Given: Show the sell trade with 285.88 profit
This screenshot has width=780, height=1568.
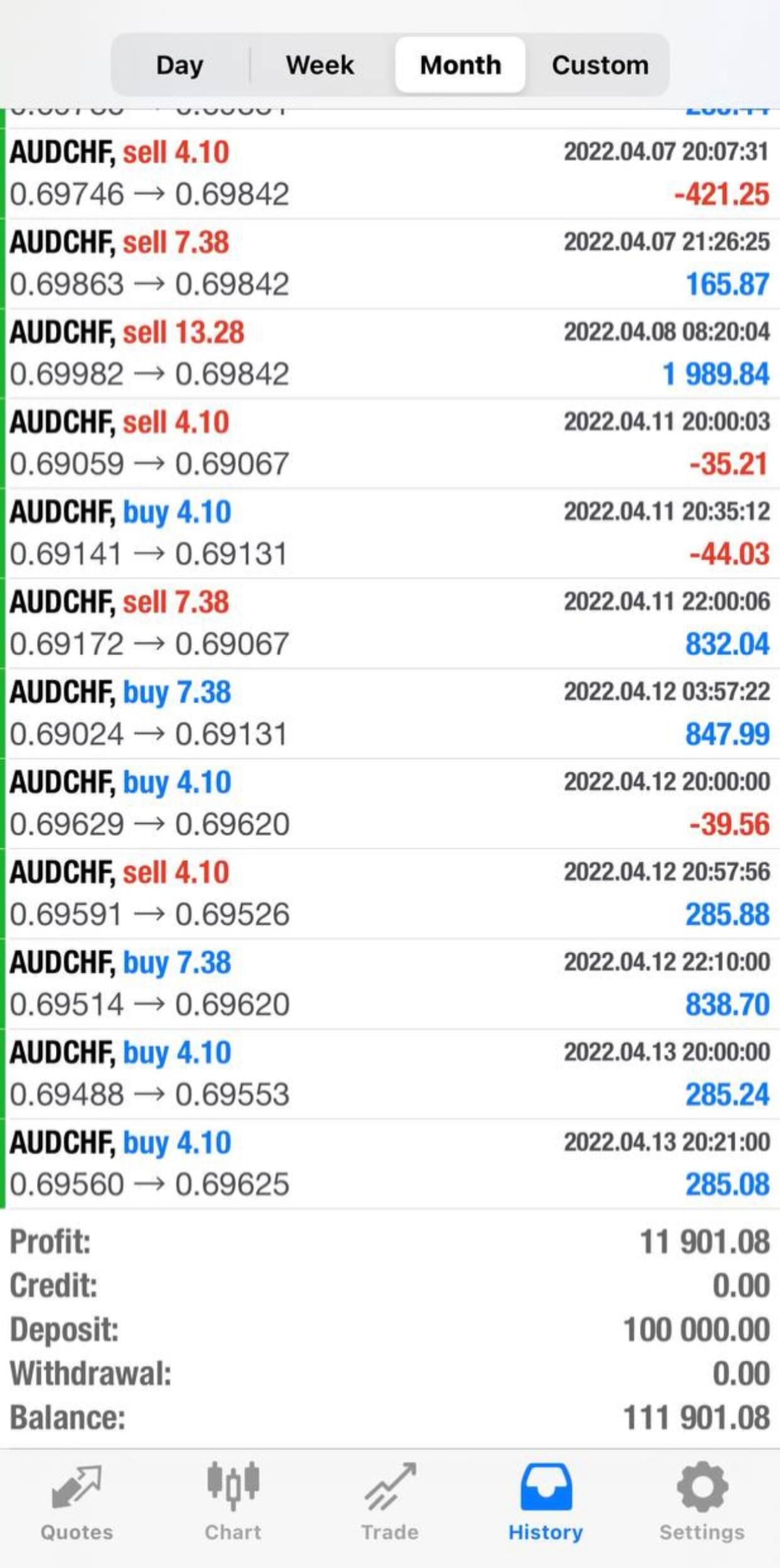Looking at the screenshot, I should click(x=389, y=893).
